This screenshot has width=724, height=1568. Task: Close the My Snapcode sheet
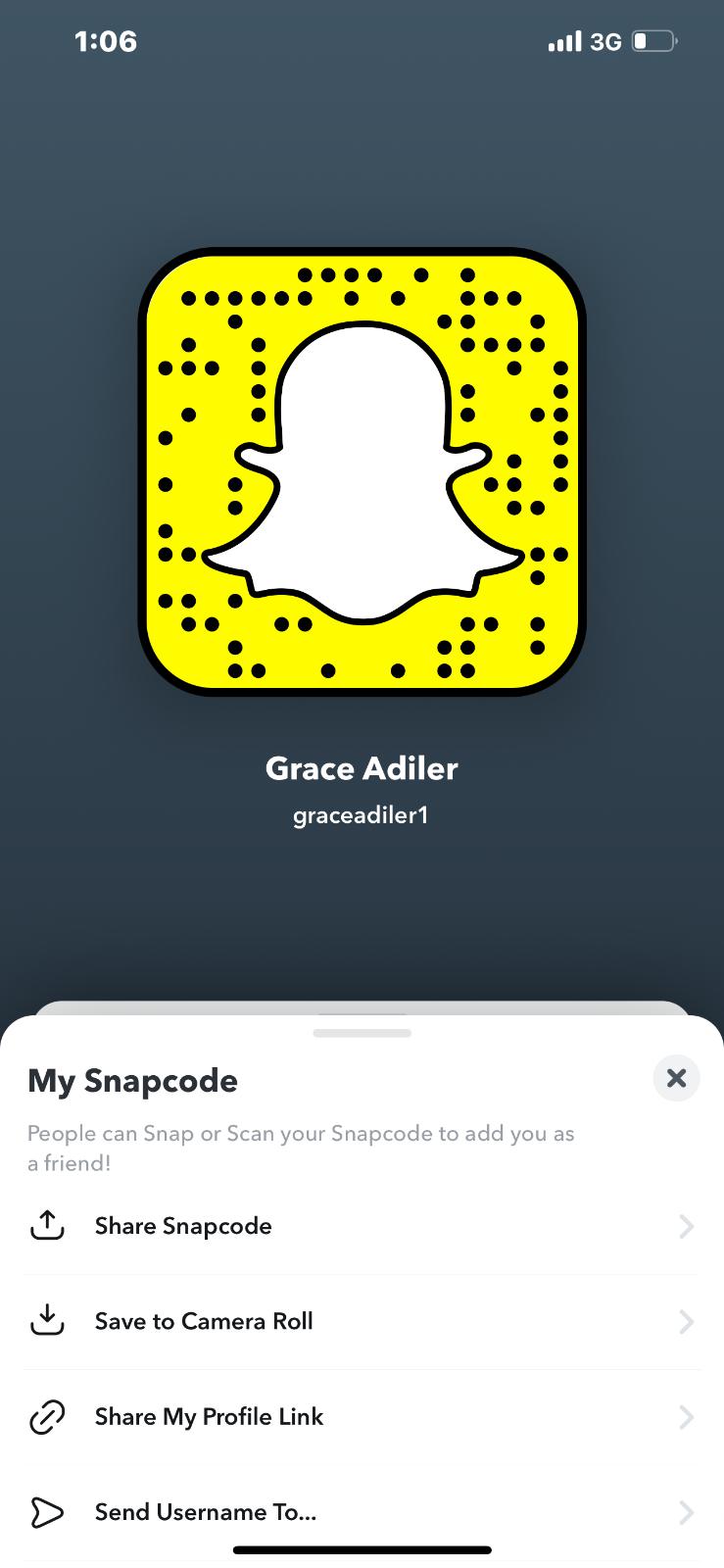676,1078
